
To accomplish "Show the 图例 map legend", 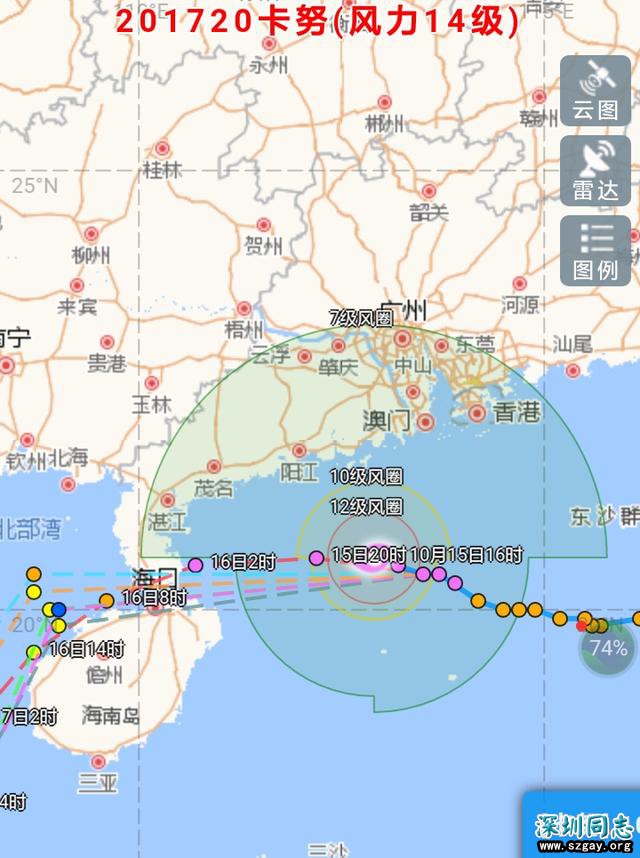I will 595,250.
